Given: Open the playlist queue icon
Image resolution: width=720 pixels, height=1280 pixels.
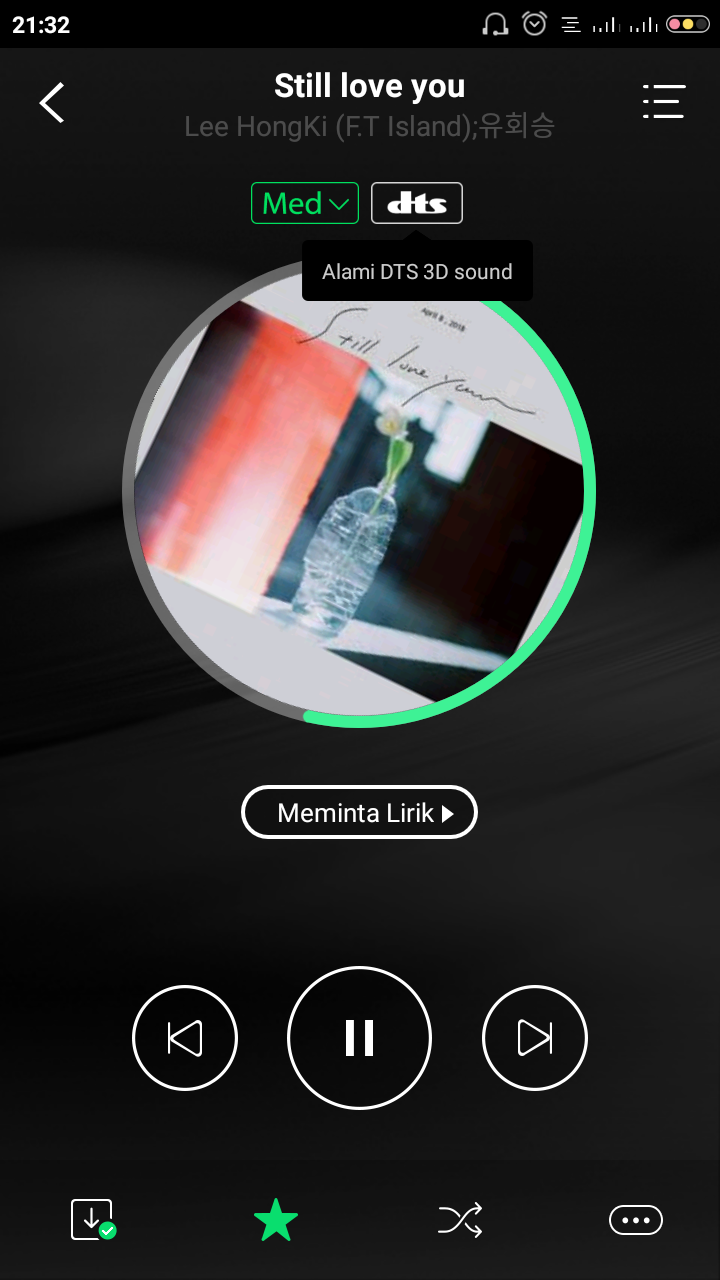Looking at the screenshot, I should point(663,102).
